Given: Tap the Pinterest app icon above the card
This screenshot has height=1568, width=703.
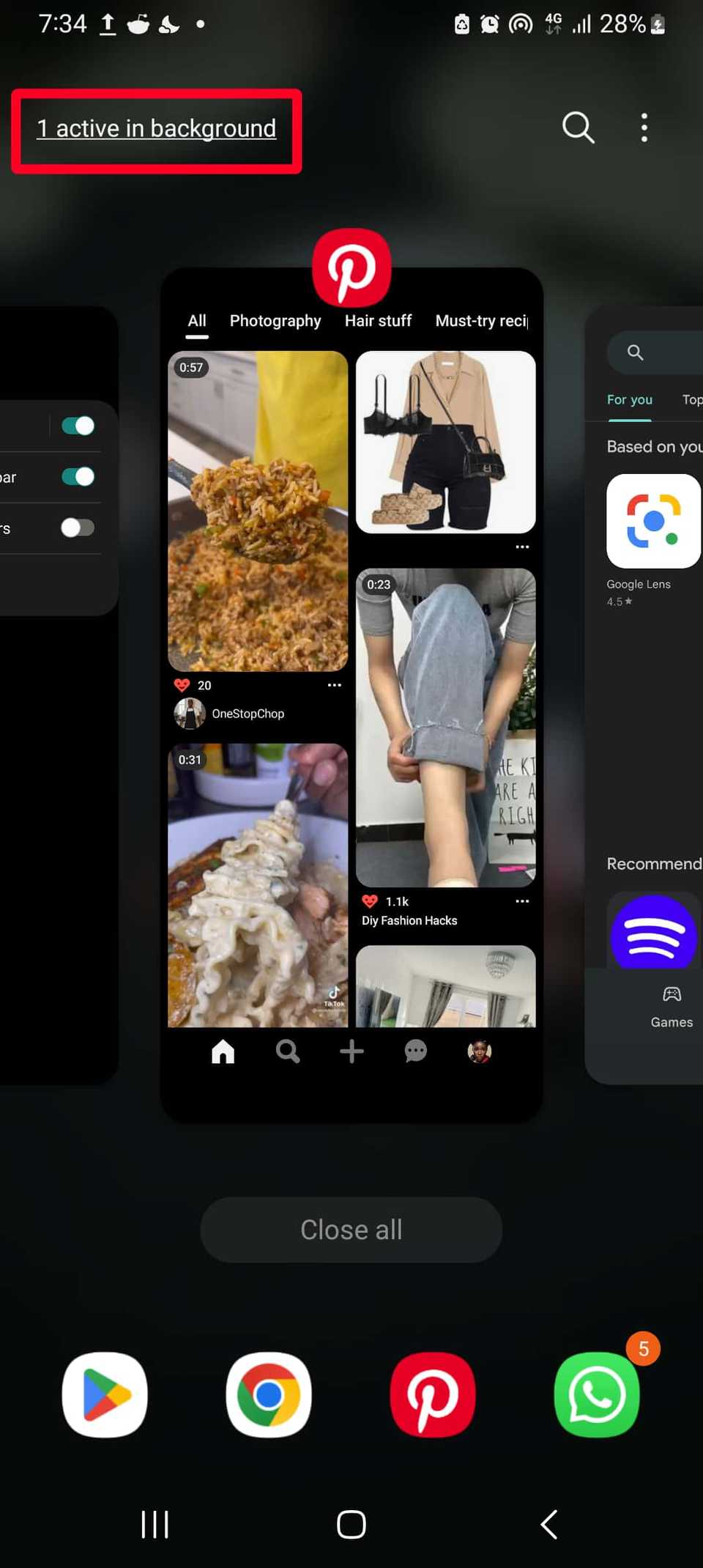Looking at the screenshot, I should point(351,267).
